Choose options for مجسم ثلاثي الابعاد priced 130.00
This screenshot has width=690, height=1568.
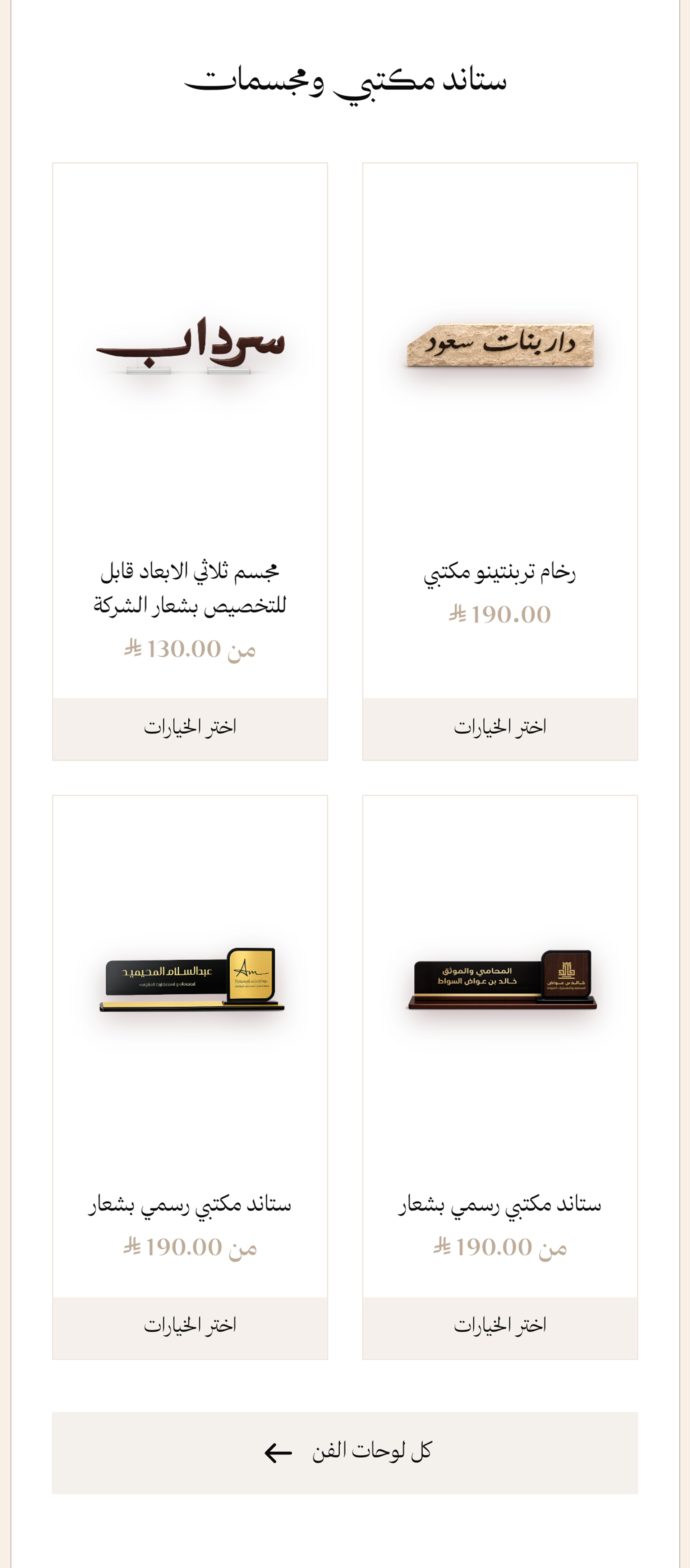tap(190, 728)
